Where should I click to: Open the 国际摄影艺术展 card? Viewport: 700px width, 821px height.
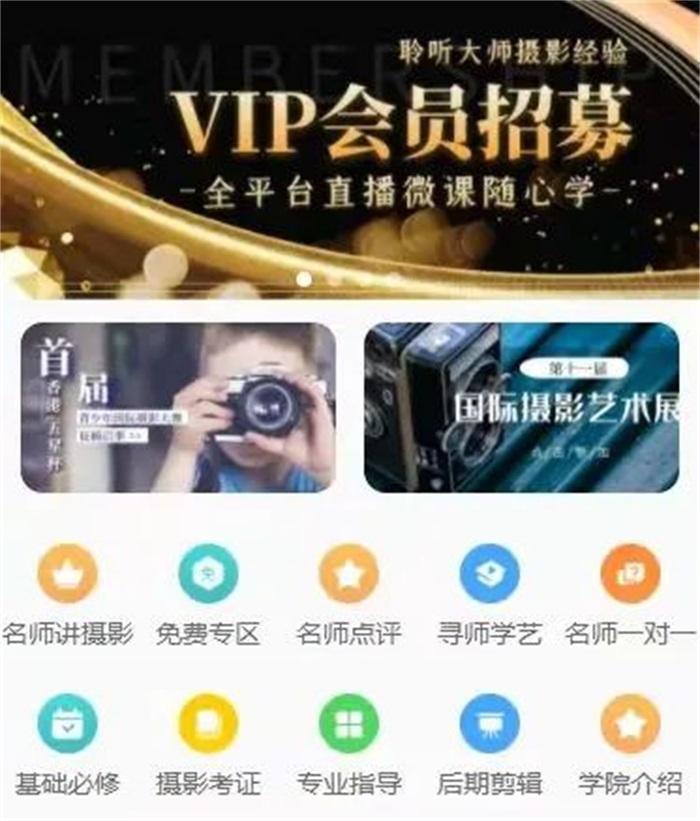click(521, 407)
